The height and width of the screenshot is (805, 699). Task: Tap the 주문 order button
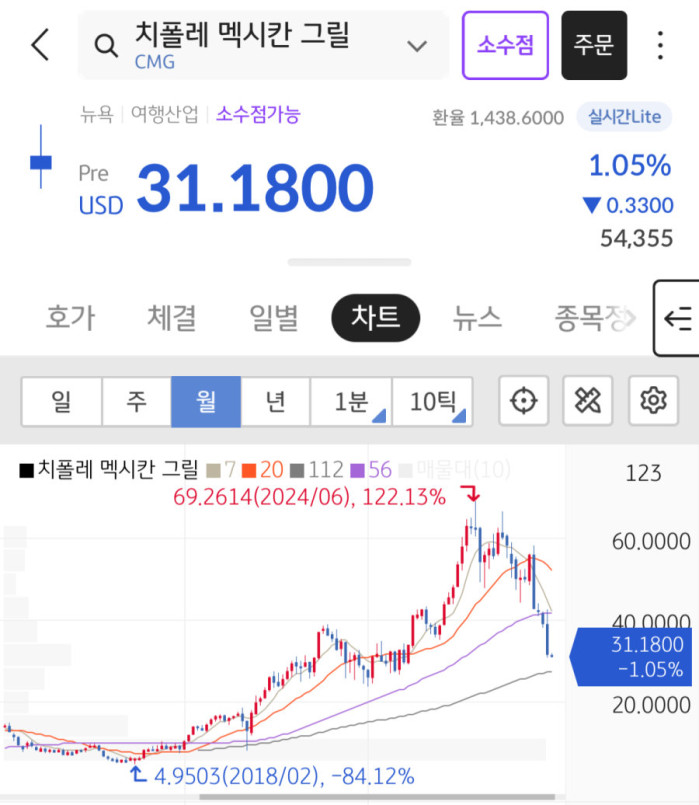pos(594,45)
